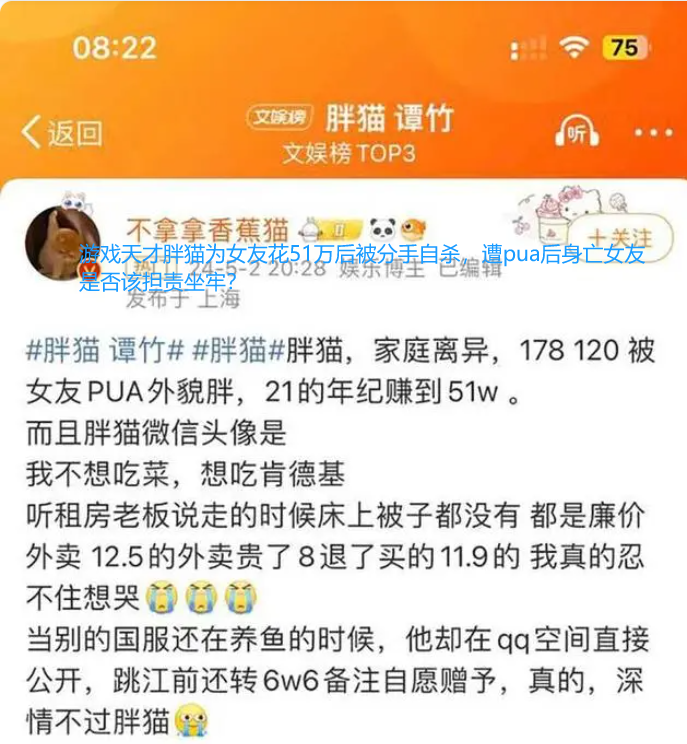Go back using the 返回 arrow
The height and width of the screenshot is (744, 687).
point(62,131)
